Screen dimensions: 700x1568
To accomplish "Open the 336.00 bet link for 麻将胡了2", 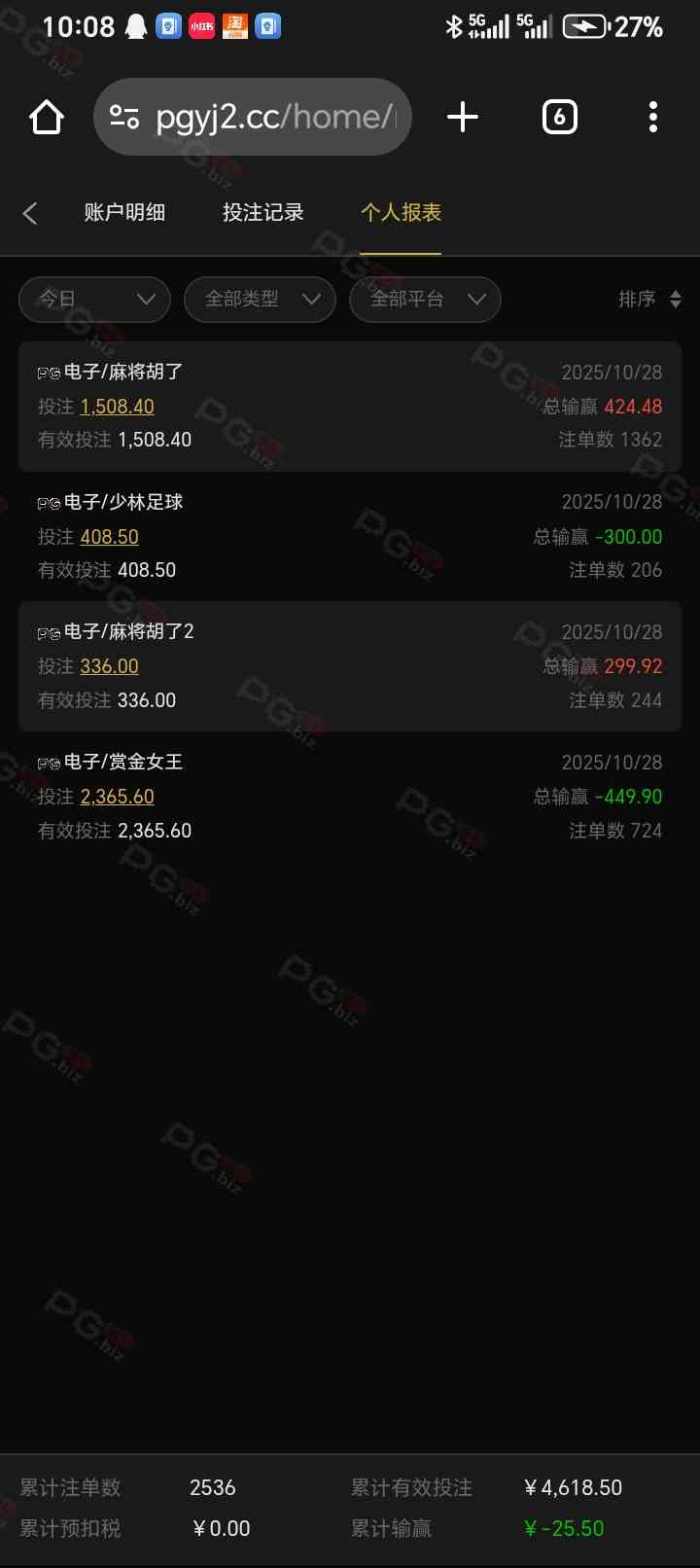I will point(109,666).
